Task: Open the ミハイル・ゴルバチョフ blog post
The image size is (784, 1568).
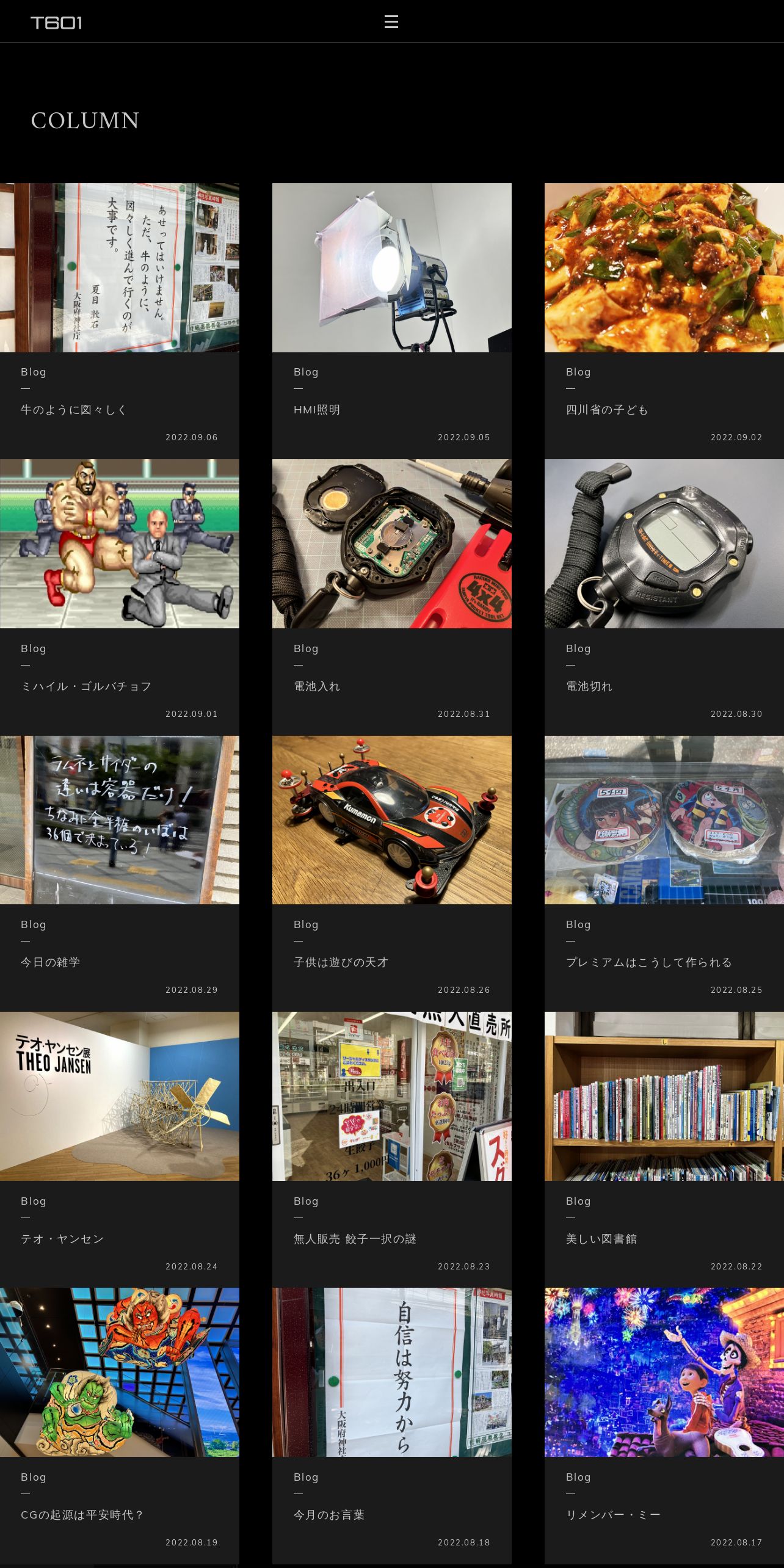Action: (x=86, y=686)
